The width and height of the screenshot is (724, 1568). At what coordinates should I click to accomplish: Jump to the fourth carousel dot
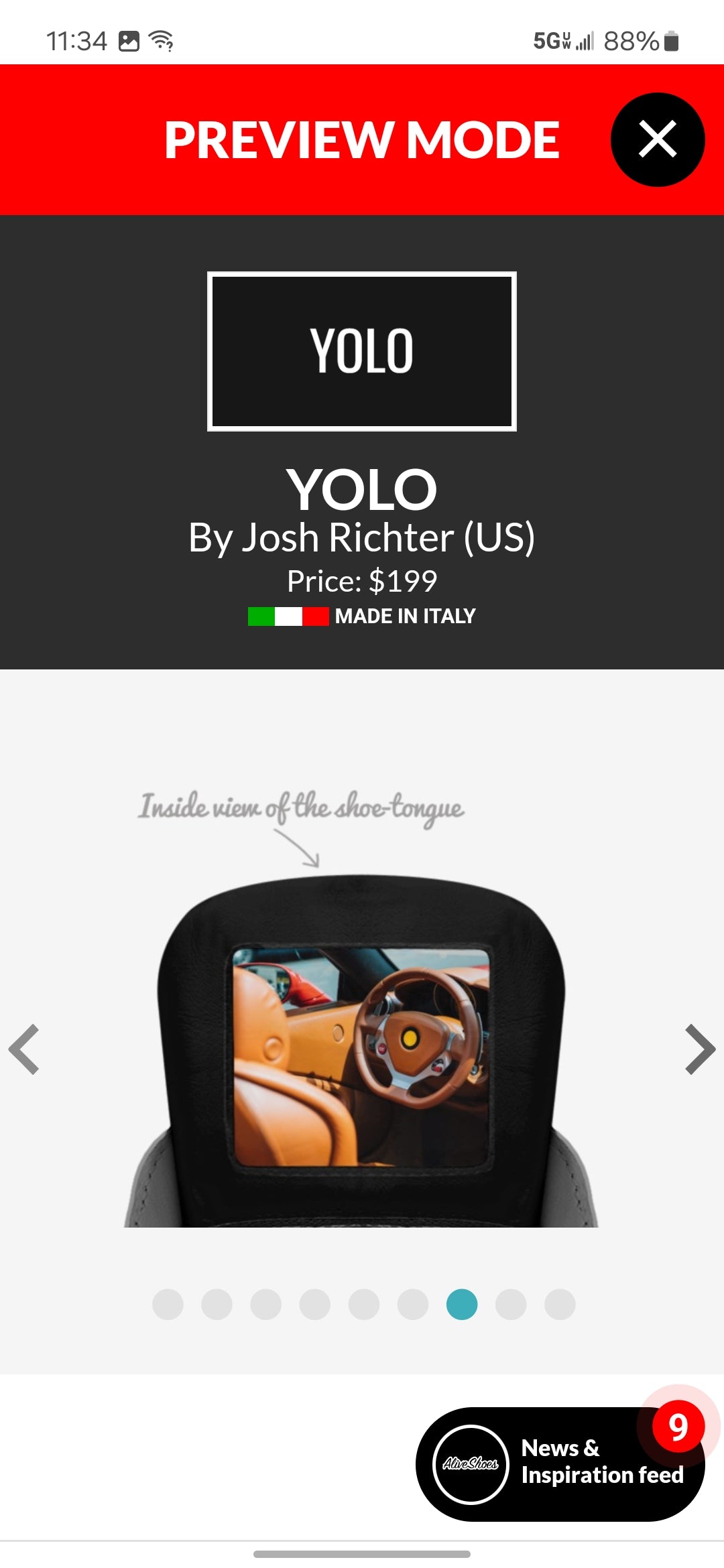coord(314,1305)
